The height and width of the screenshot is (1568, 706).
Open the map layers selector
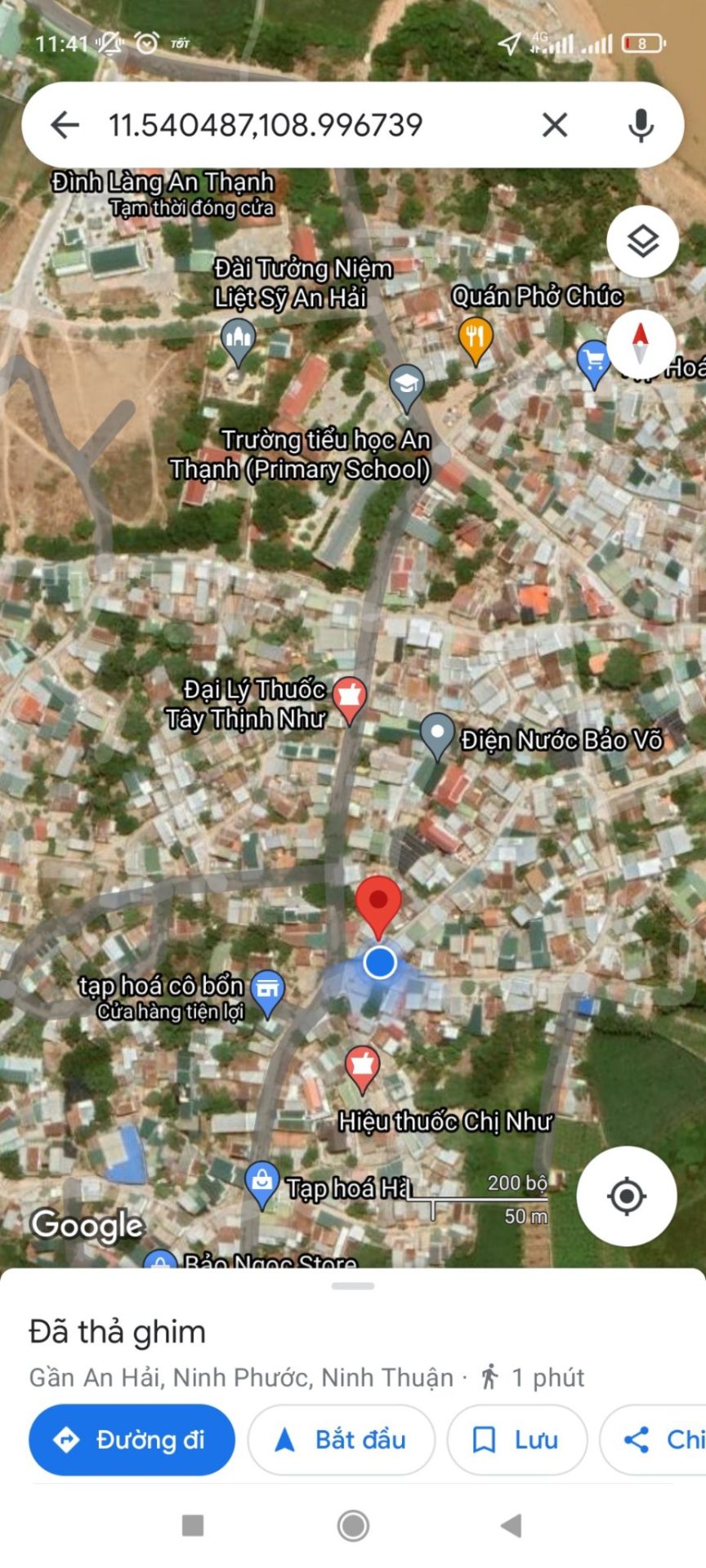point(642,242)
